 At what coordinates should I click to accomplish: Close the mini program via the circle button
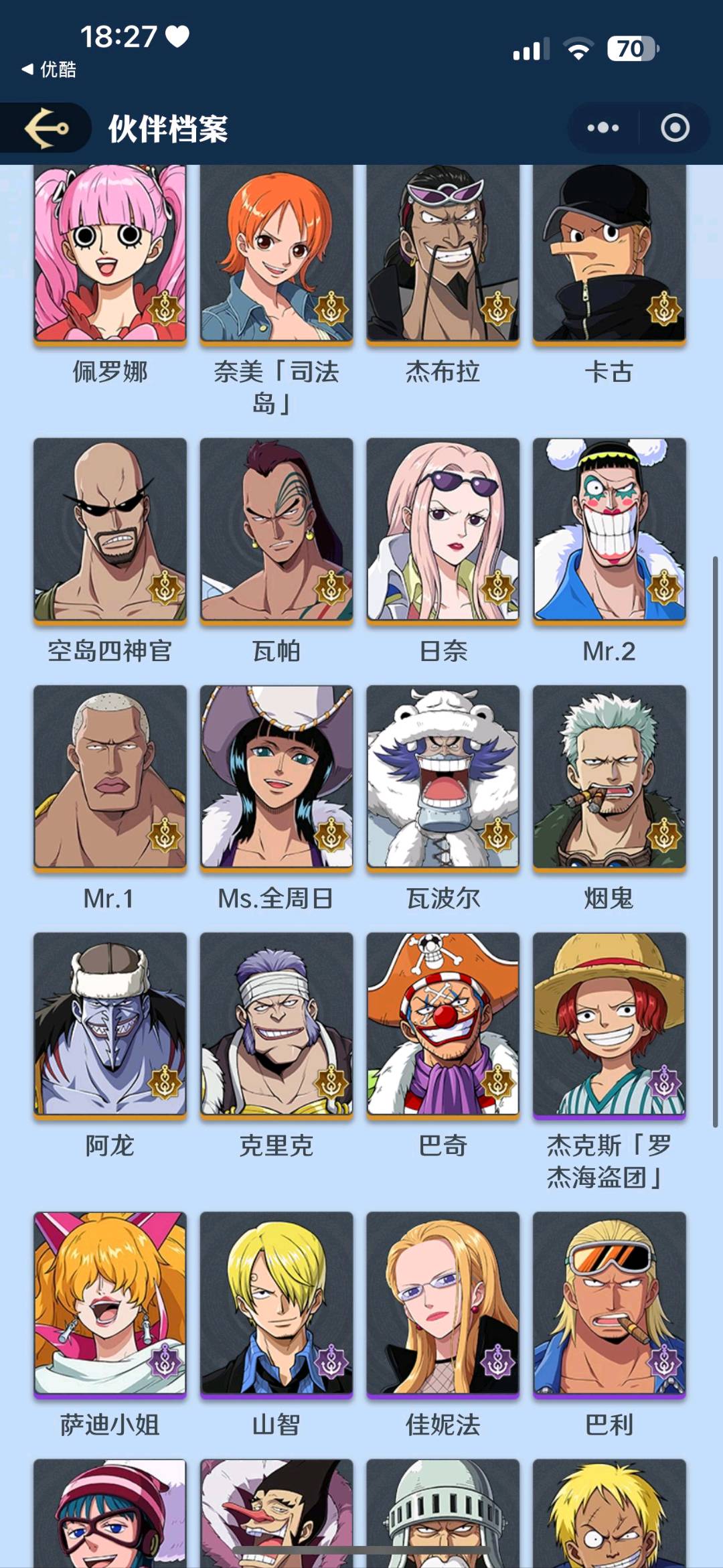[x=675, y=127]
